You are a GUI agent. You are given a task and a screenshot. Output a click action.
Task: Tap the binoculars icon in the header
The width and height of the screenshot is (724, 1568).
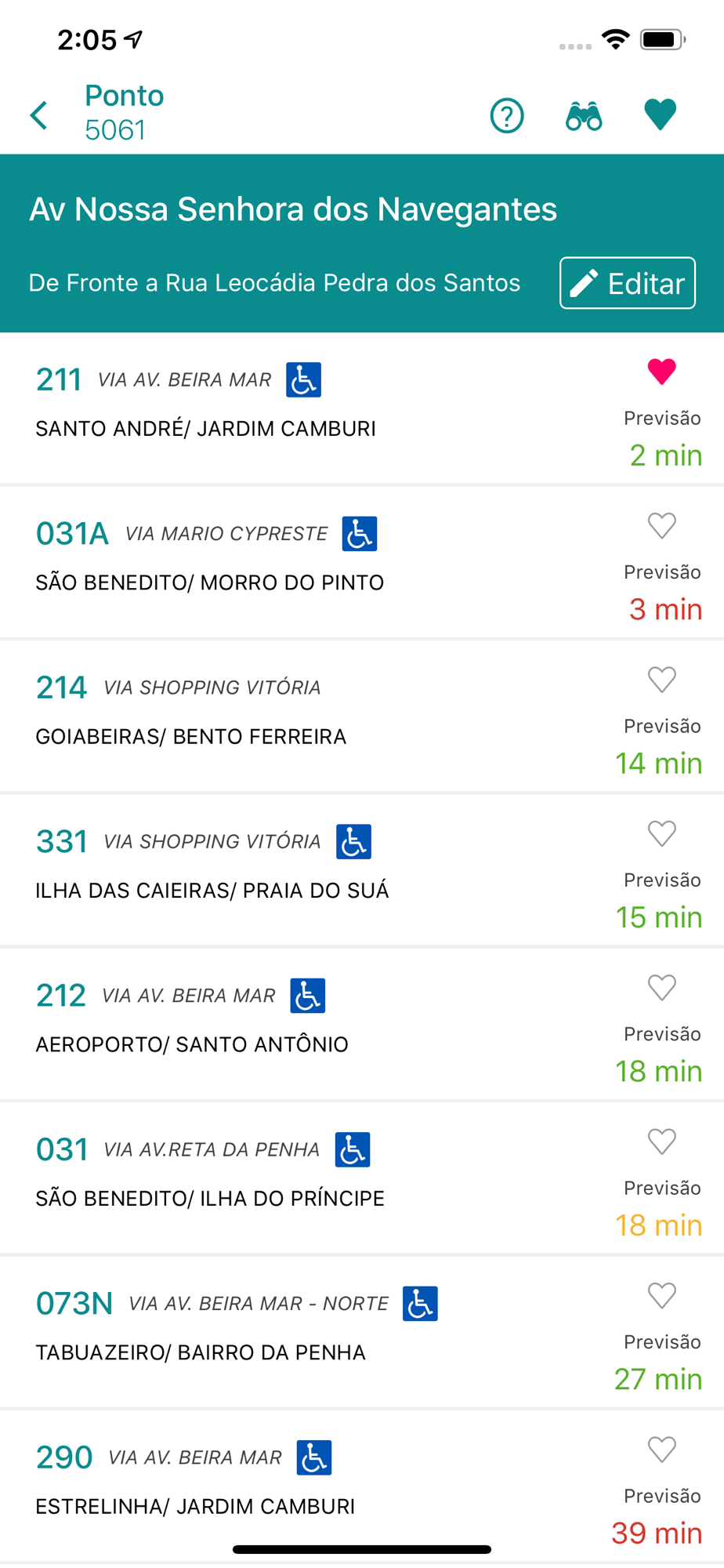point(584,116)
